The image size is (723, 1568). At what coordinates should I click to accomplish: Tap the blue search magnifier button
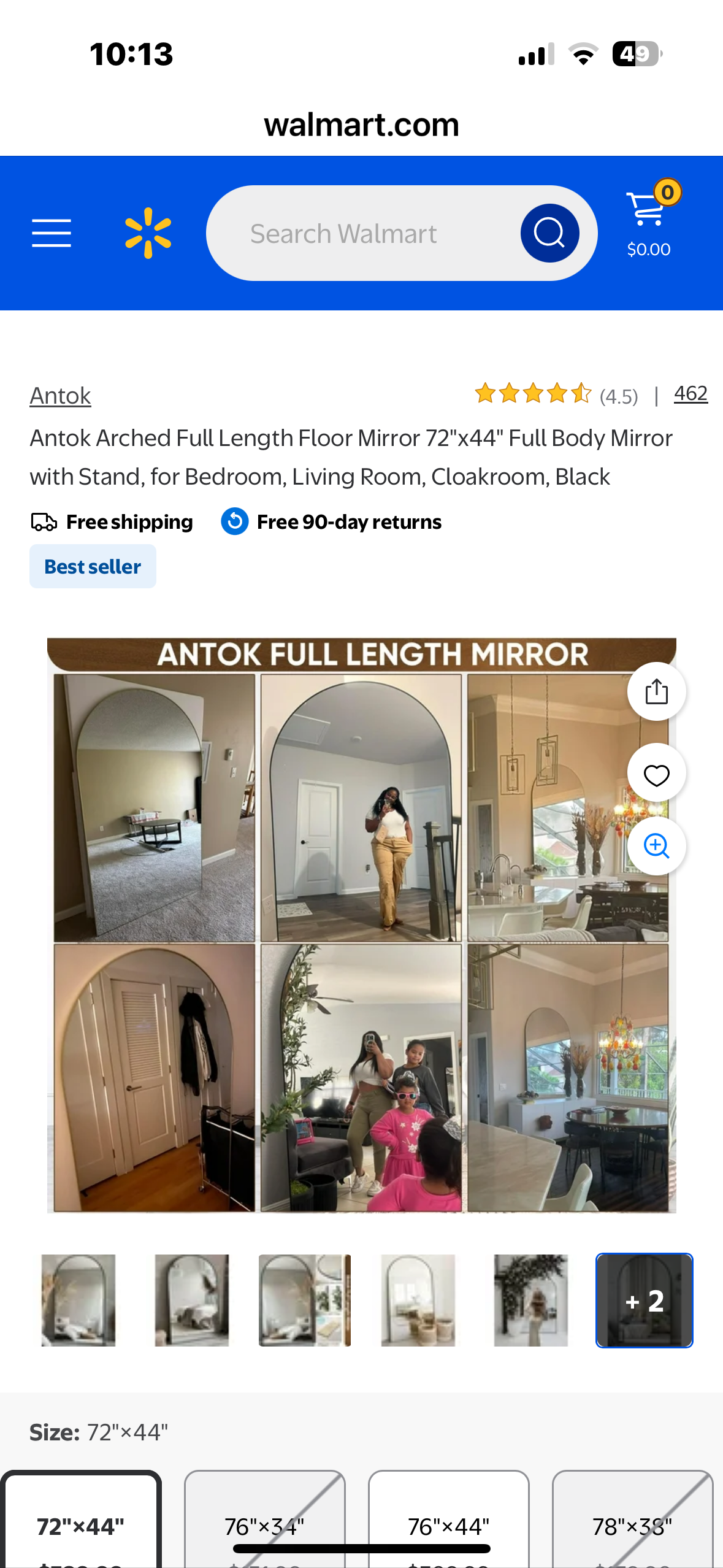coord(549,233)
